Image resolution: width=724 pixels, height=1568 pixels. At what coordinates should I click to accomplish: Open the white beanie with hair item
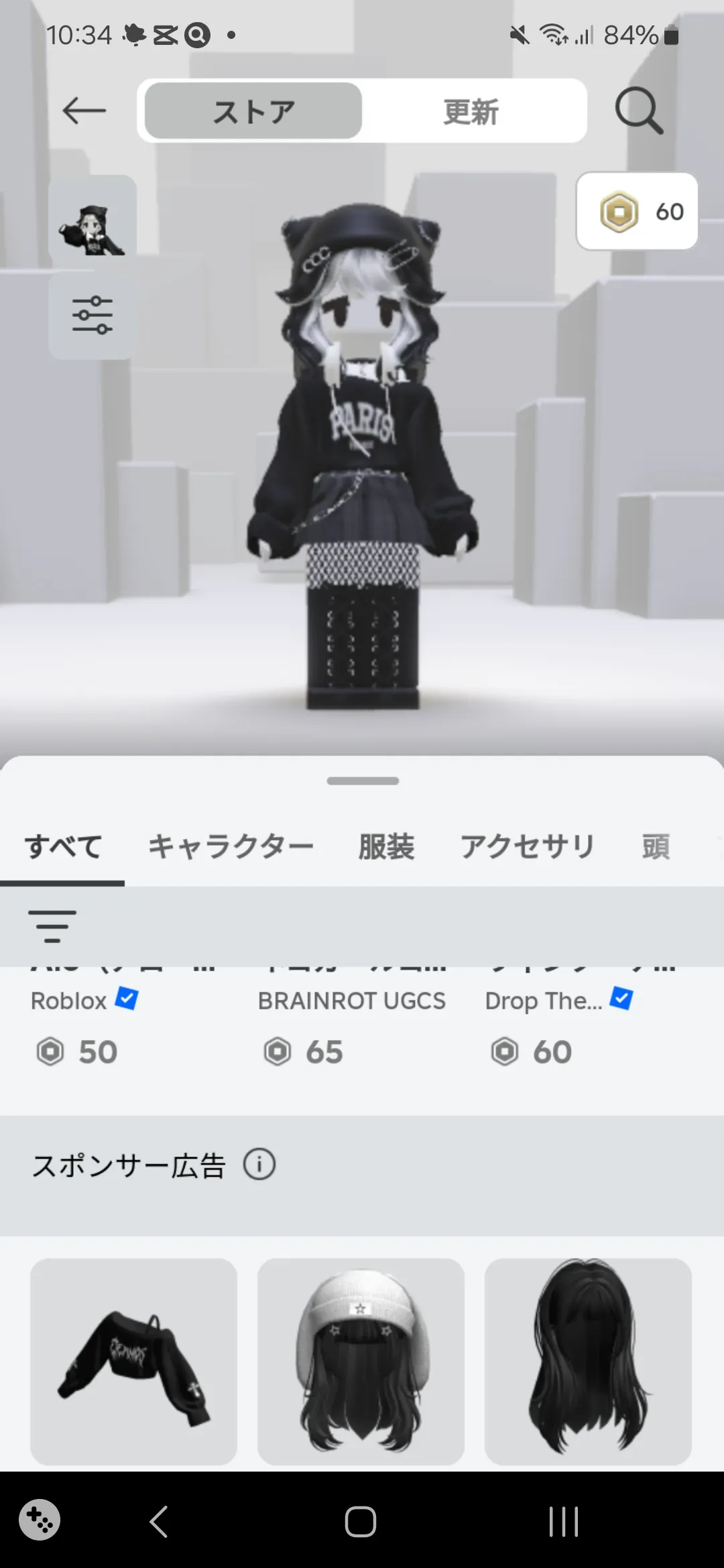[361, 1362]
